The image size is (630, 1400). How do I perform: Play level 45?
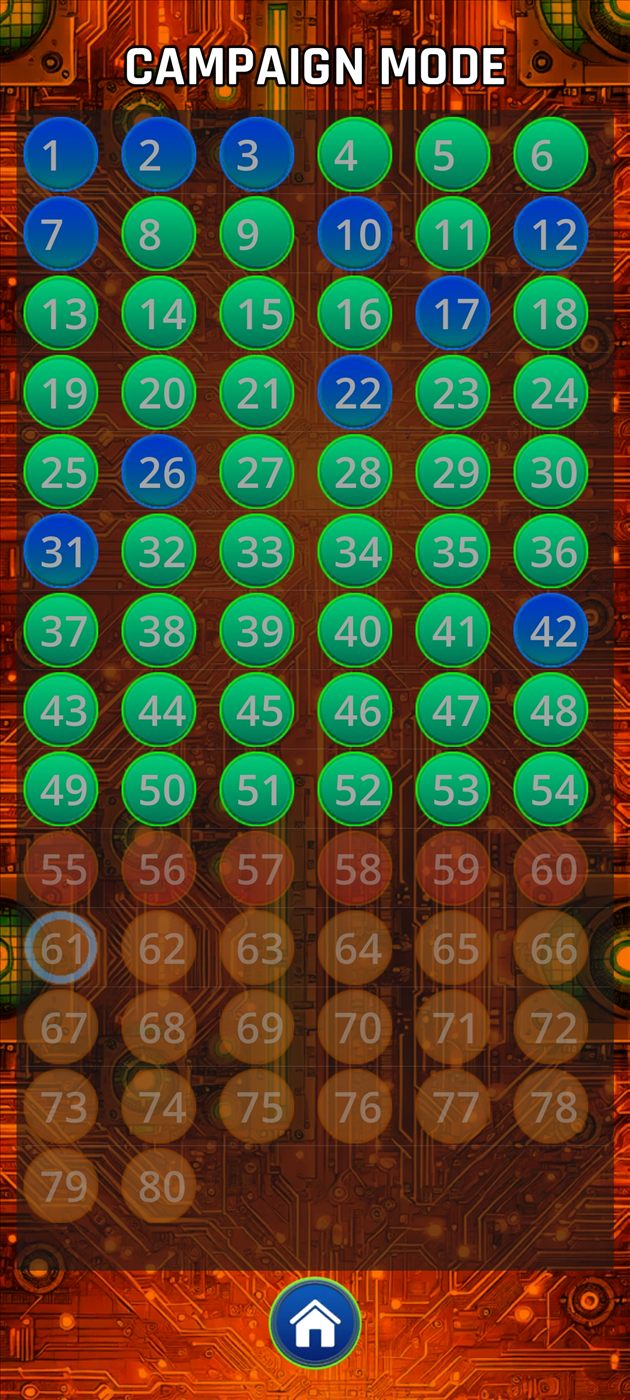pos(257,709)
